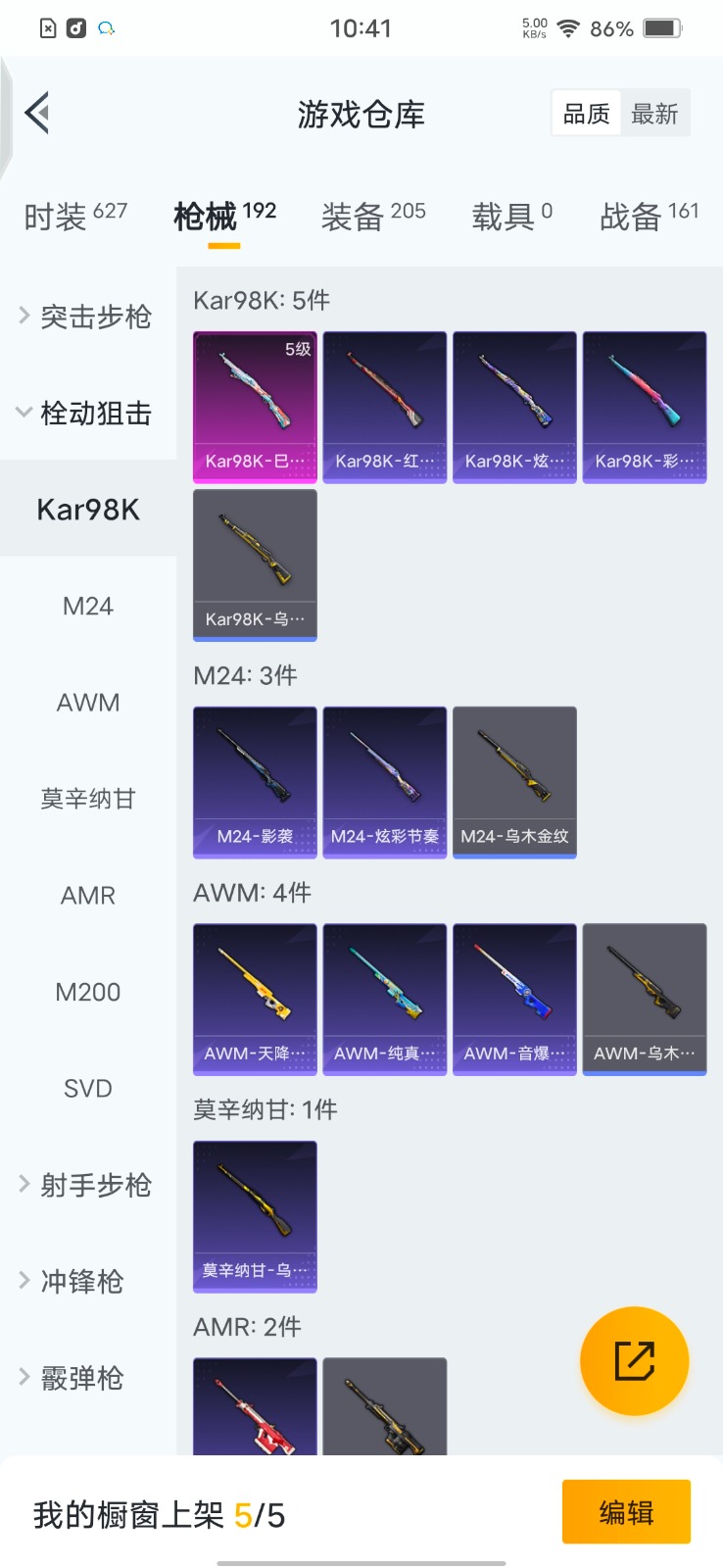Tap the orange share floating button
Image resolution: width=723 pixels, height=1568 pixels.
[x=634, y=1360]
